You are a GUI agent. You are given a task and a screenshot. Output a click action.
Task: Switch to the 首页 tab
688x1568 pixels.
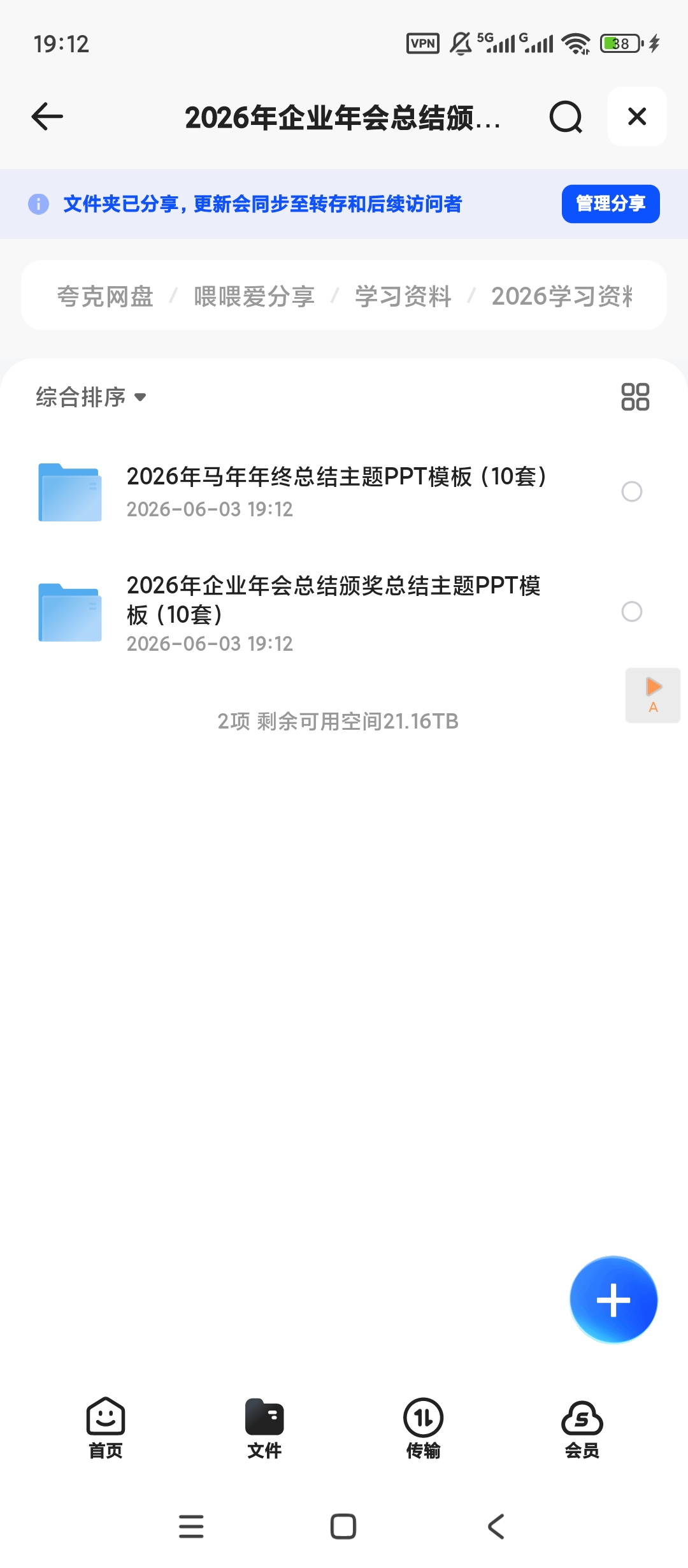click(x=106, y=1428)
